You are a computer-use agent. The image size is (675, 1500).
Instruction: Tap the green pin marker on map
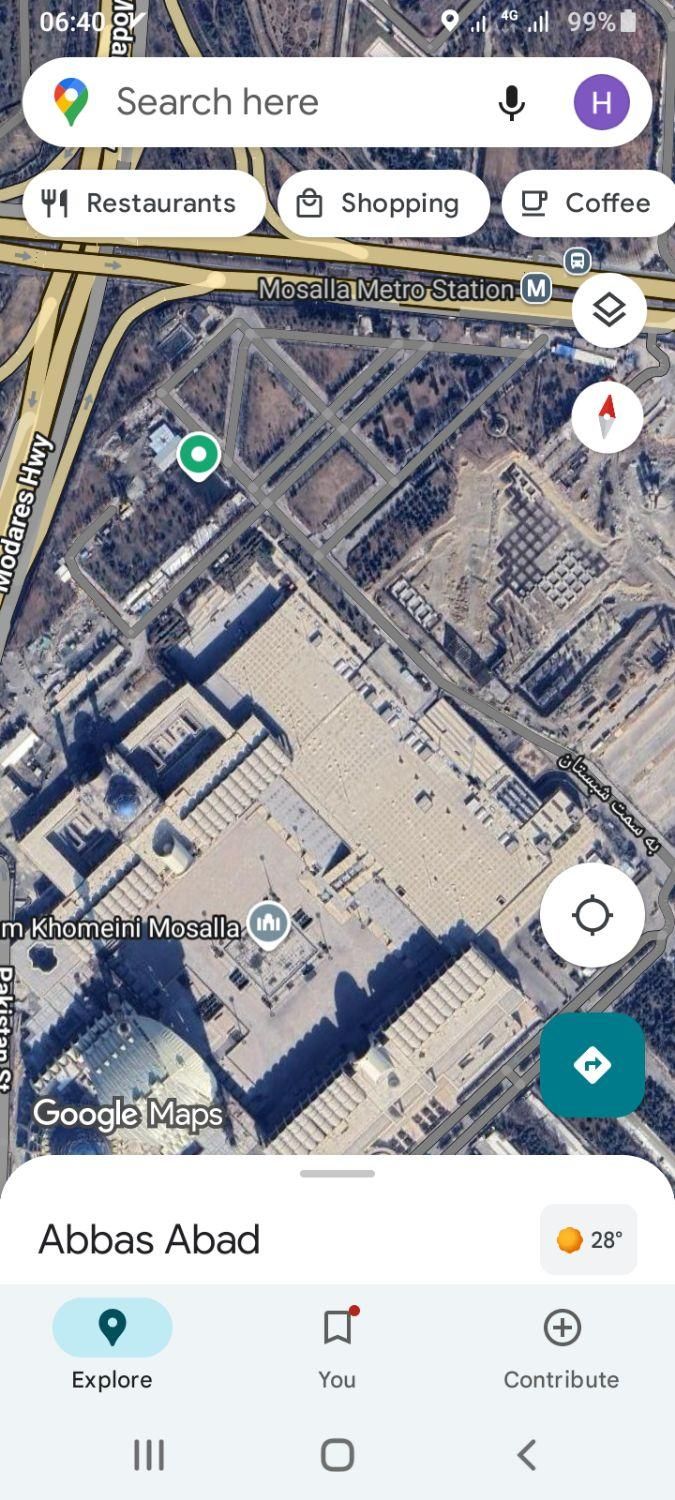[x=198, y=456]
